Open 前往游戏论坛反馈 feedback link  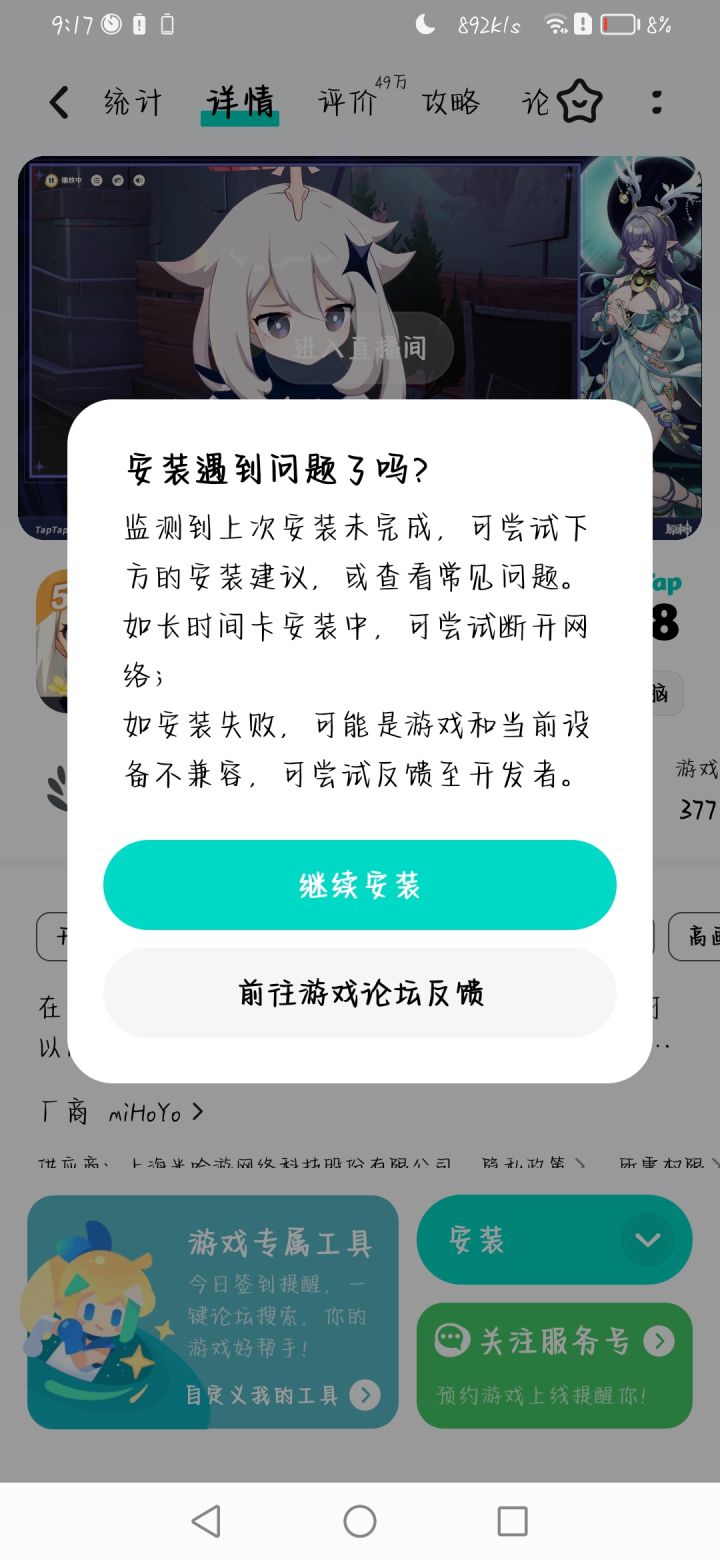360,992
